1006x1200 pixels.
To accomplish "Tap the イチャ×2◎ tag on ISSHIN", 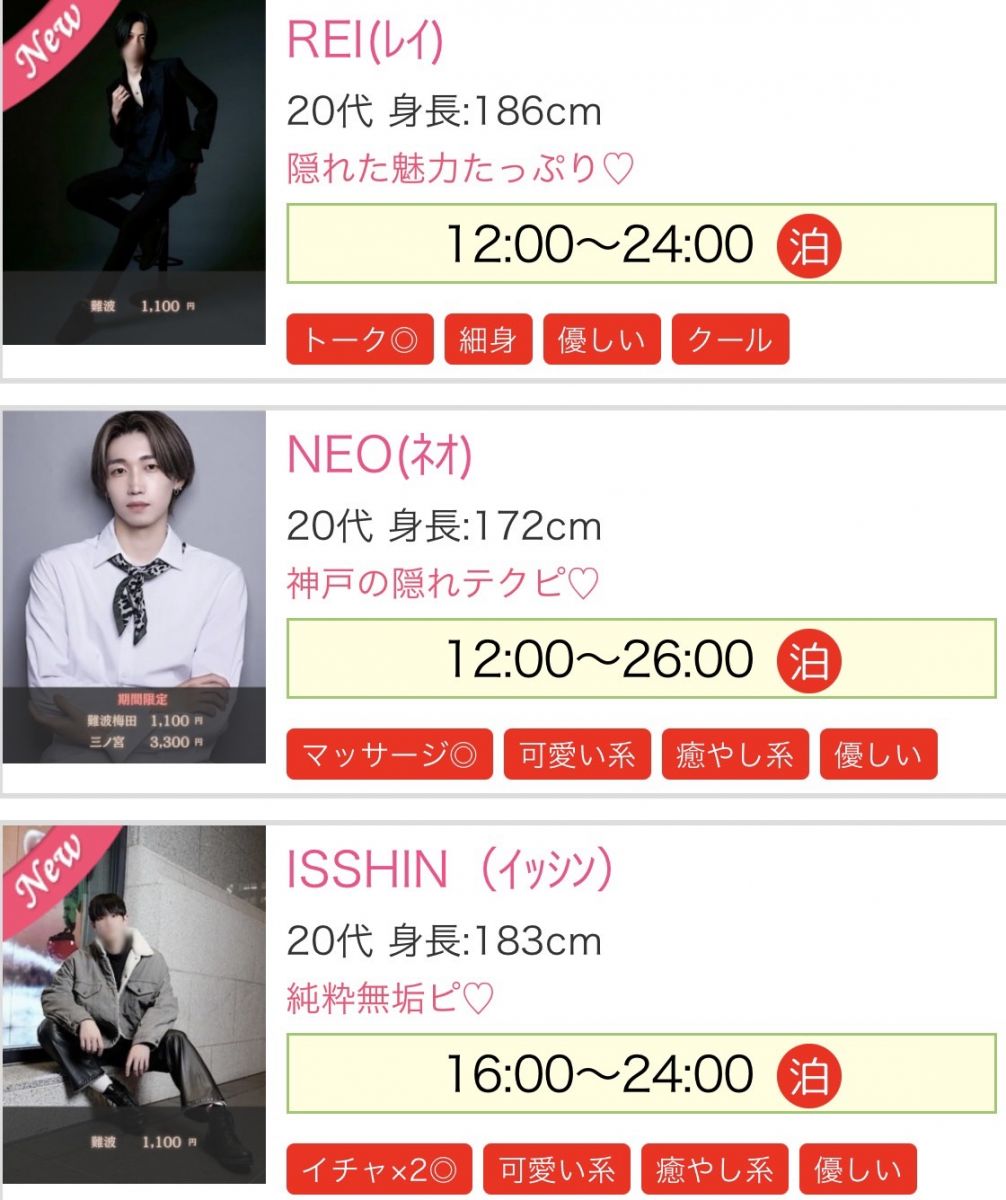I will [379, 1170].
